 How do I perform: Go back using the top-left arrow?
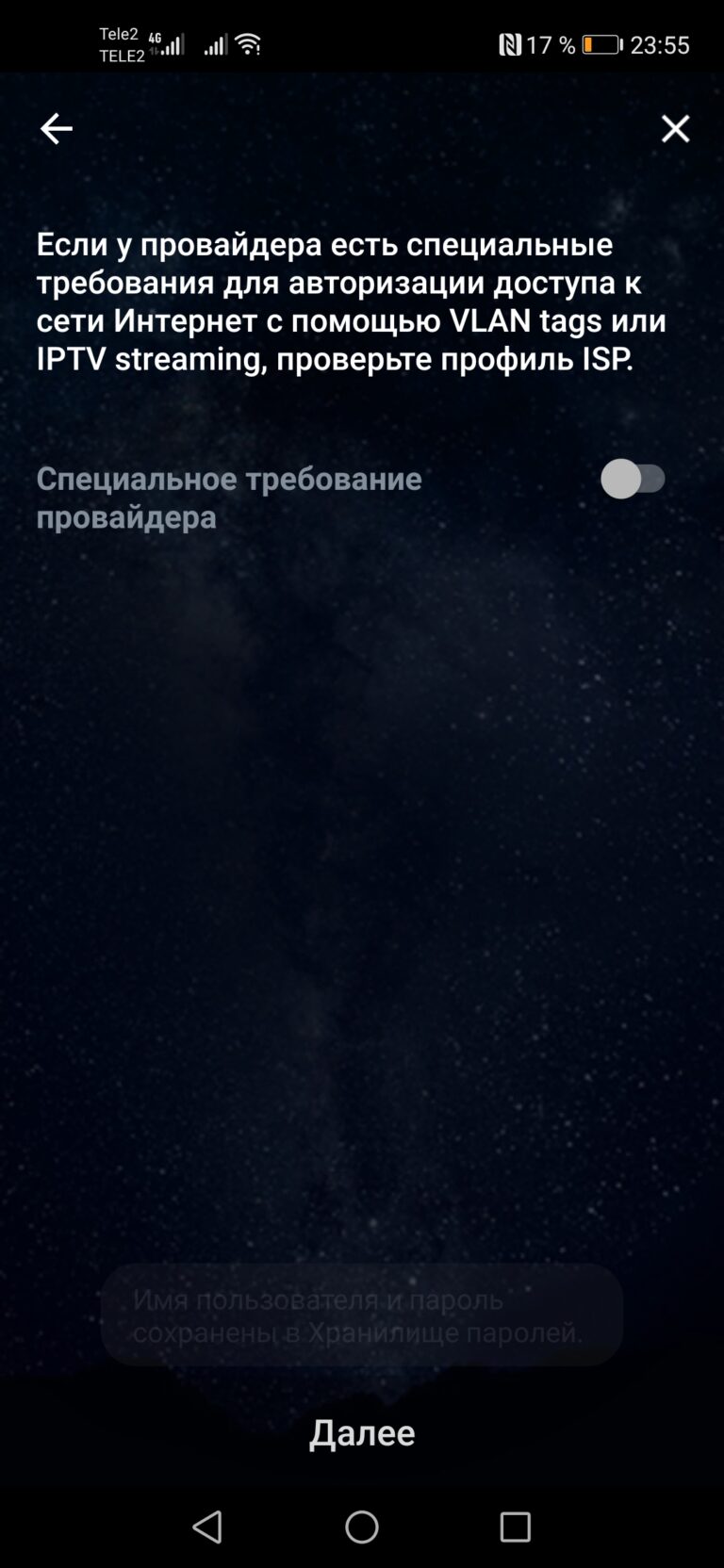[56, 128]
